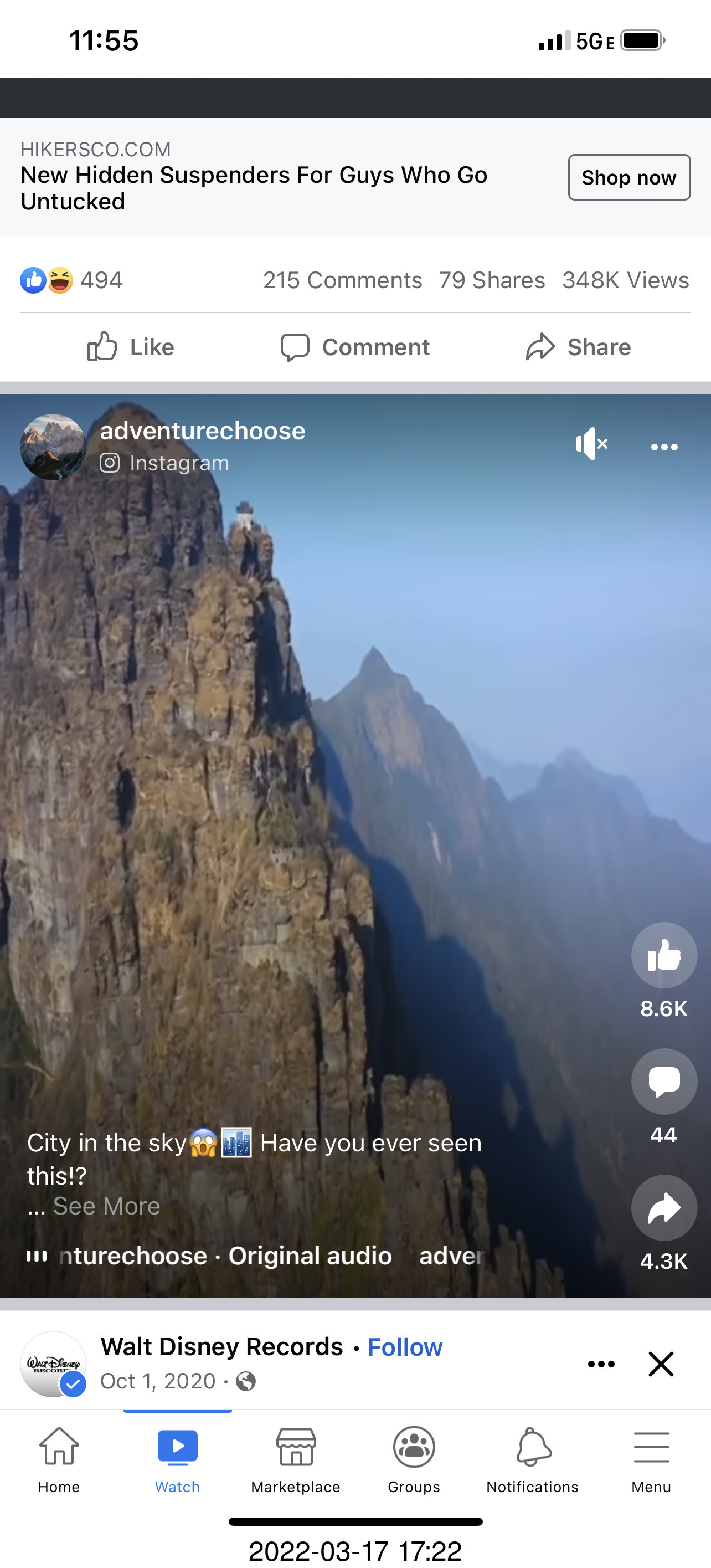Tap the Shop now button
This screenshot has width=711, height=1568.
click(629, 177)
